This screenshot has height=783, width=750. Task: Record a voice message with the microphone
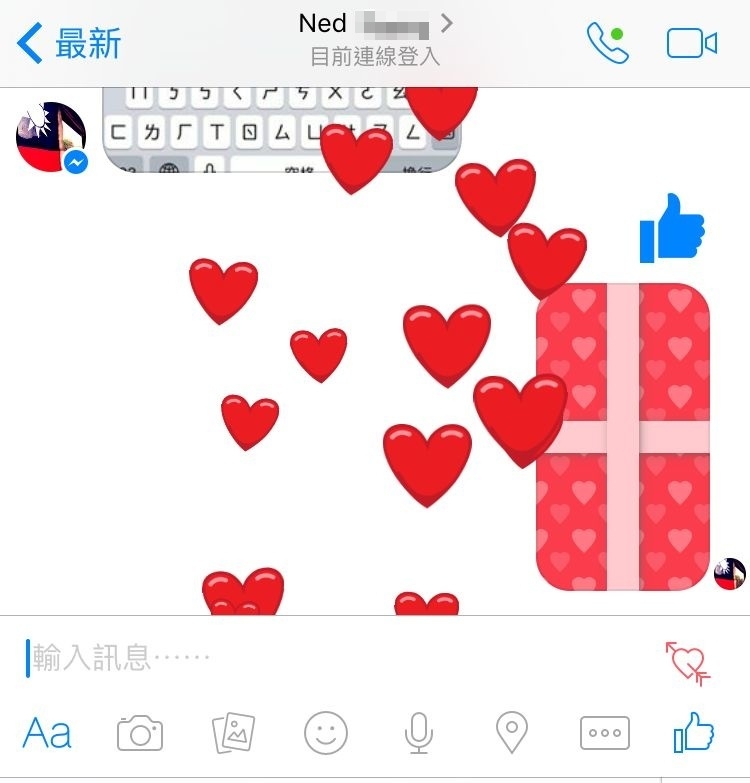click(x=419, y=734)
